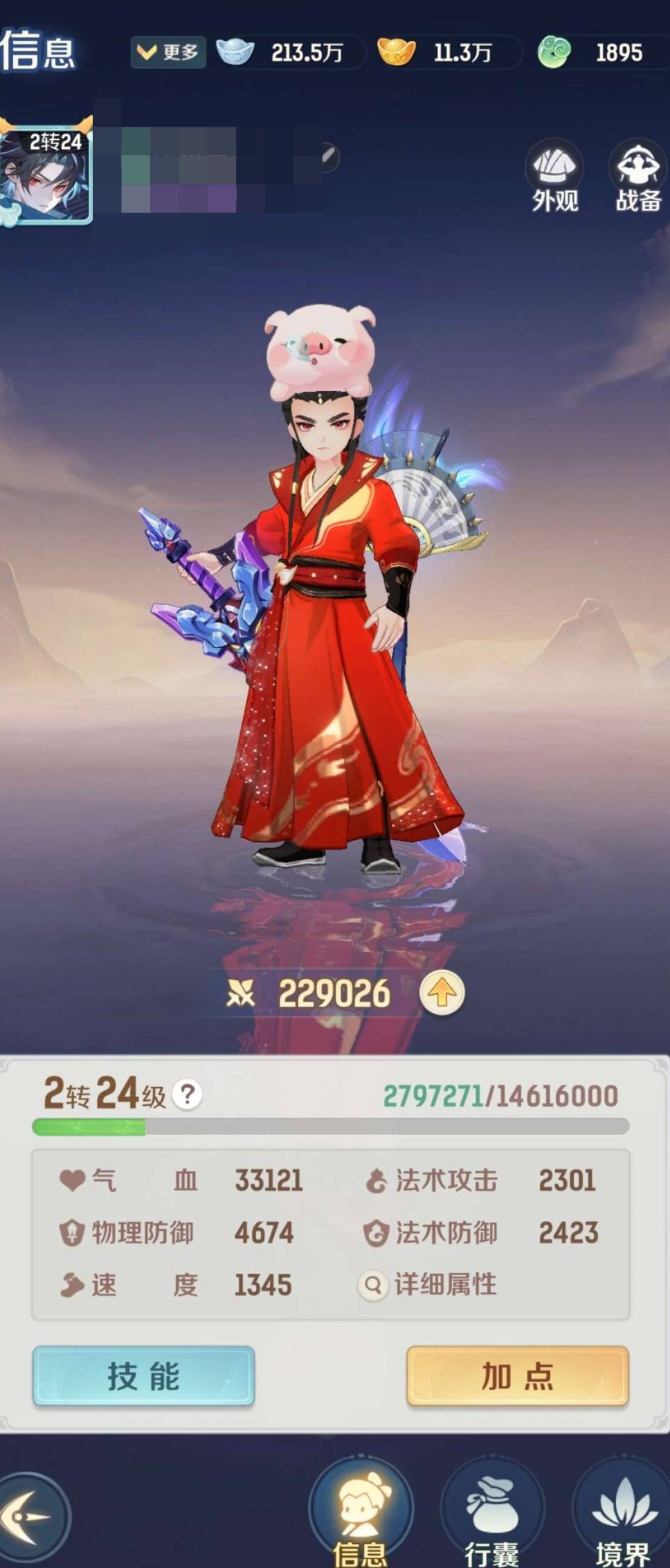Open the 战备 battle prep menu
The image size is (670, 1568).
coord(637,175)
